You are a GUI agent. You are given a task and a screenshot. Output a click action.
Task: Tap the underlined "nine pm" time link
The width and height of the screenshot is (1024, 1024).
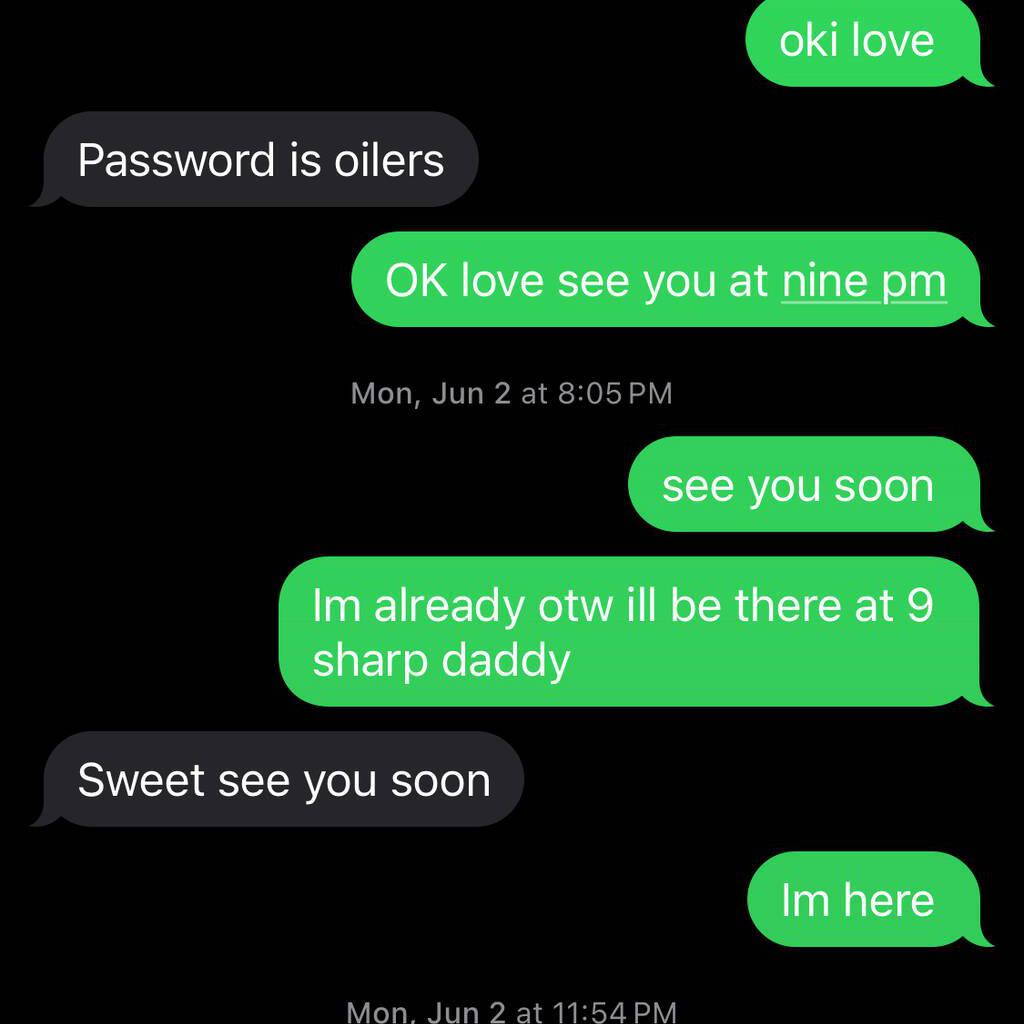pyautogui.click(x=863, y=281)
